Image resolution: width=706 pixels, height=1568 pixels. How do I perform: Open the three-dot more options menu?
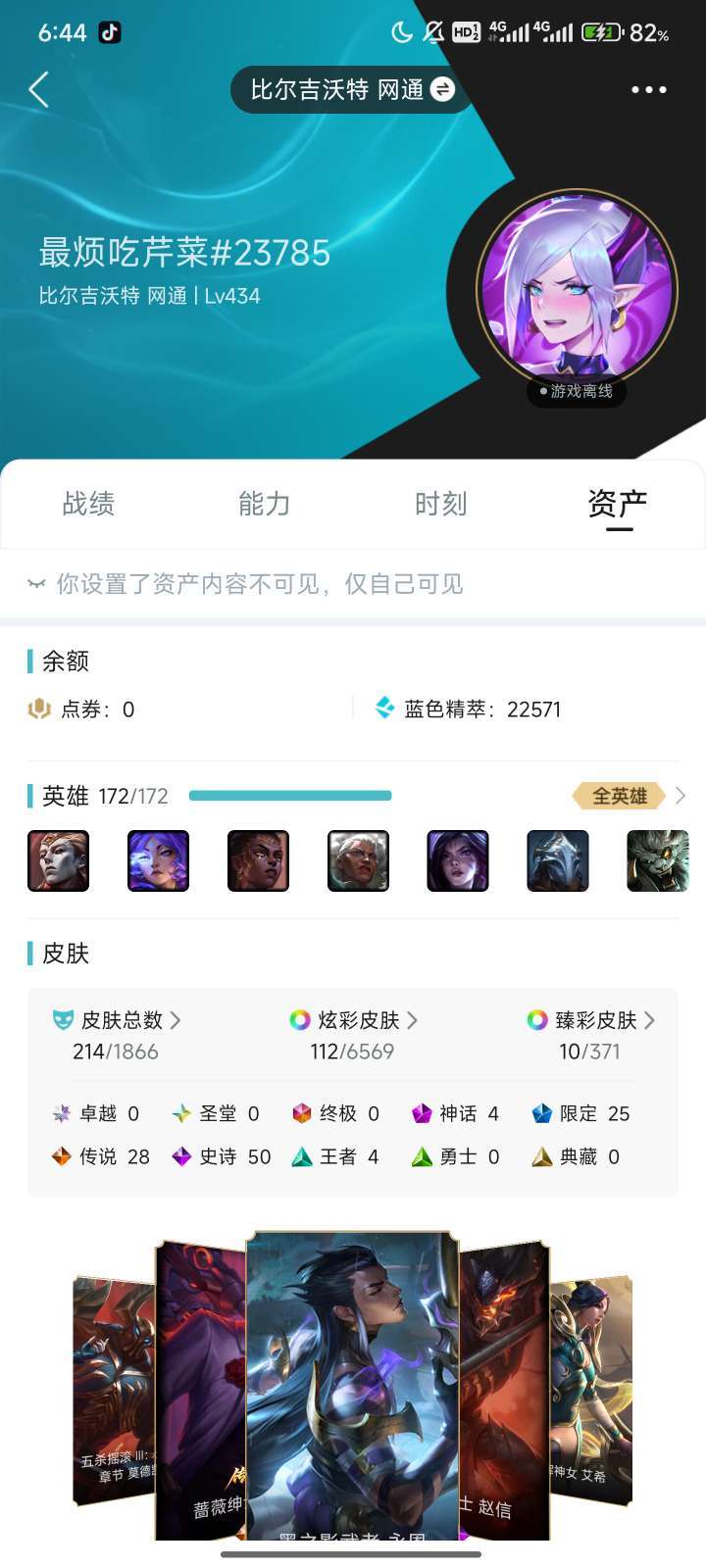[648, 90]
